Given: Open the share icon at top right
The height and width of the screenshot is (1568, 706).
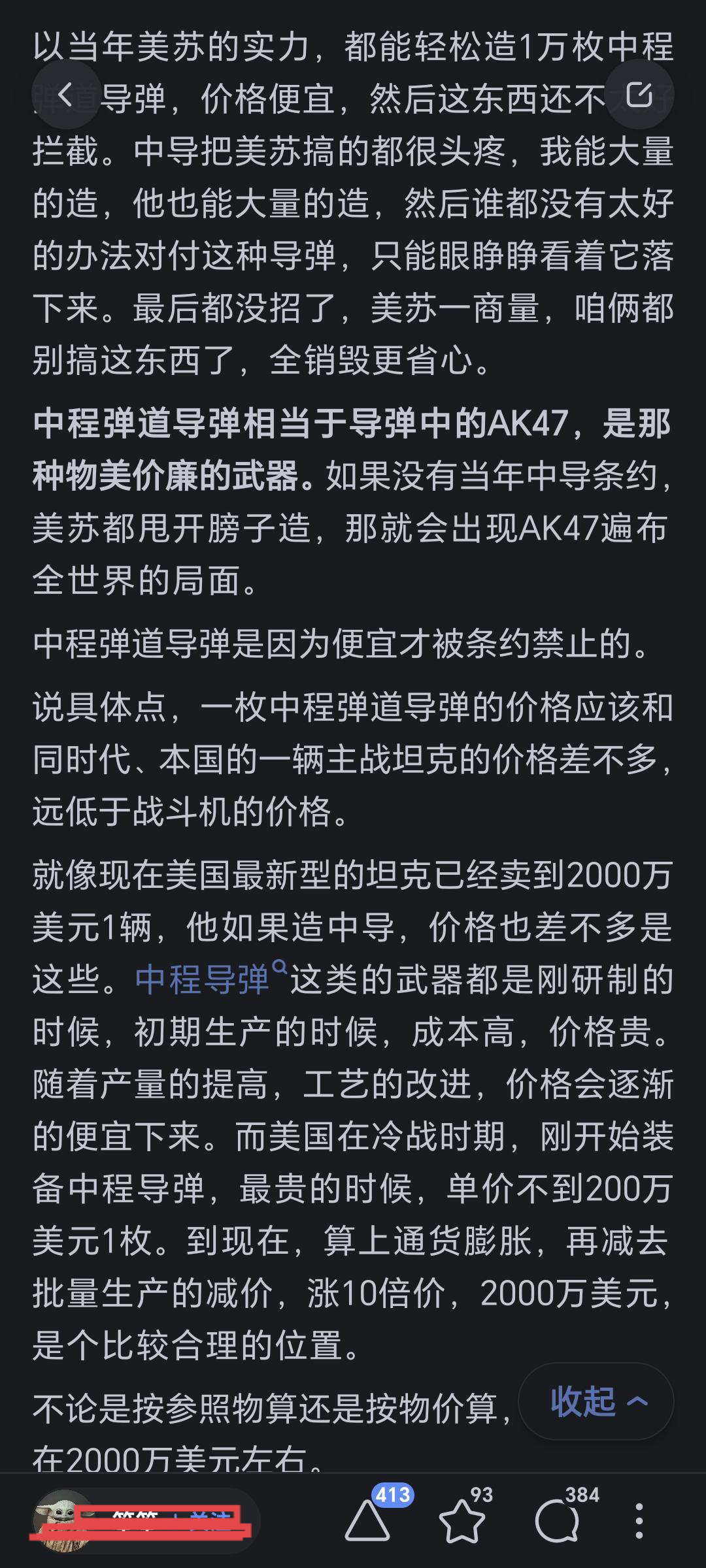Looking at the screenshot, I should (x=639, y=95).
